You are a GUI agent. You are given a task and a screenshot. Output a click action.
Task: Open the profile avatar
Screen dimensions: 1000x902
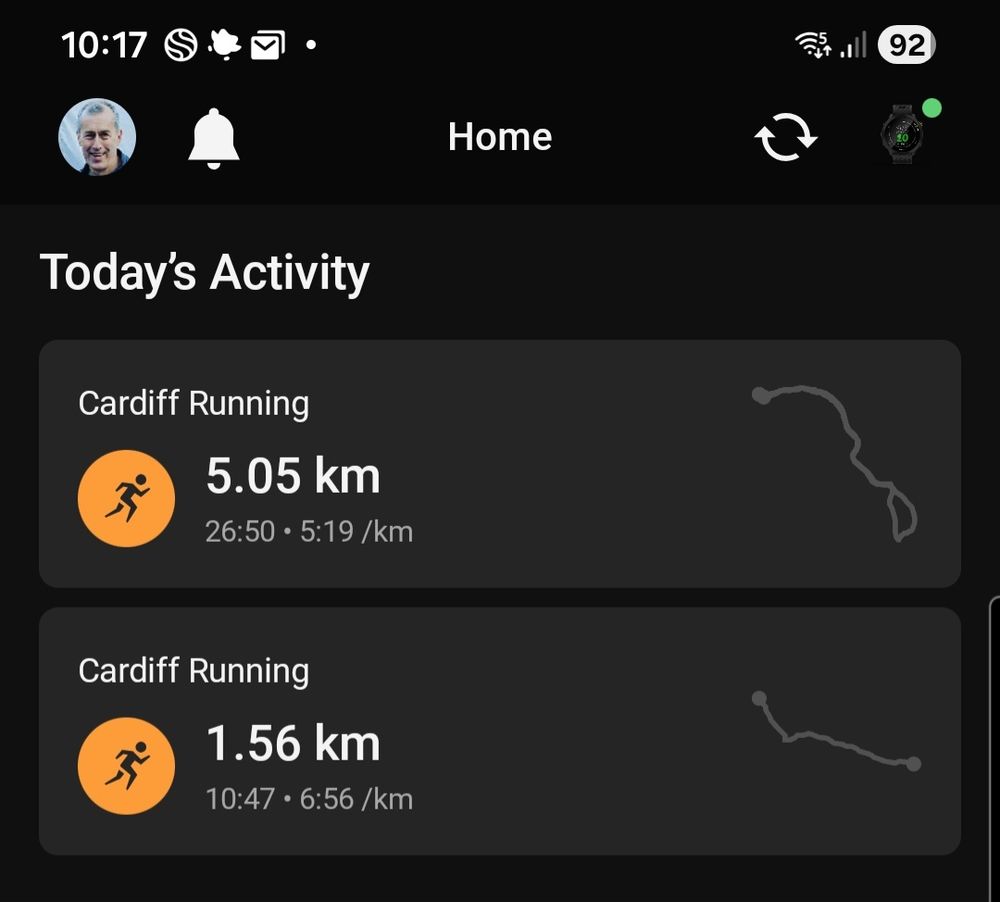[x=97, y=137]
